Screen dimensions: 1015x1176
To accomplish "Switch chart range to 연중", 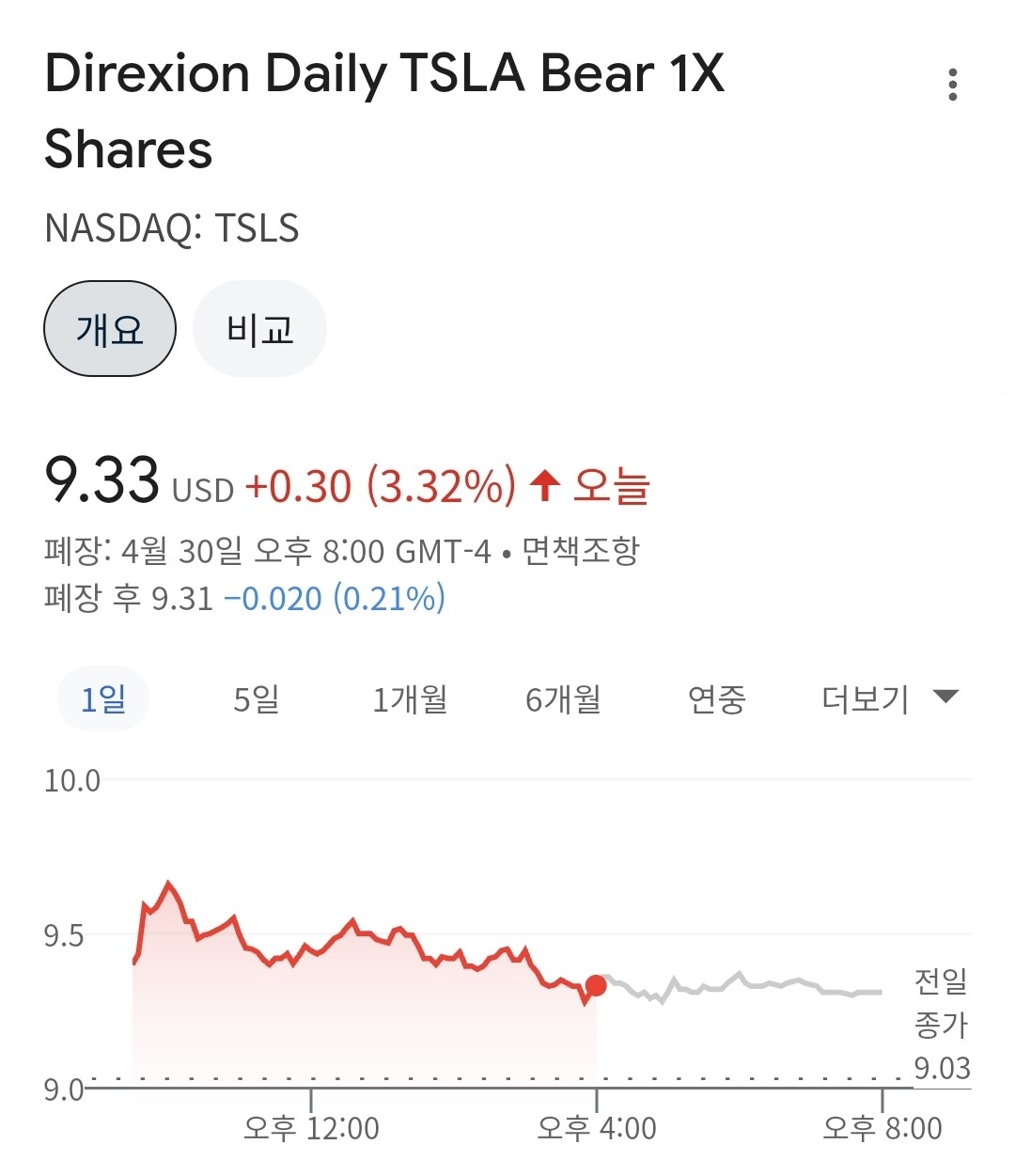I will 716,699.
